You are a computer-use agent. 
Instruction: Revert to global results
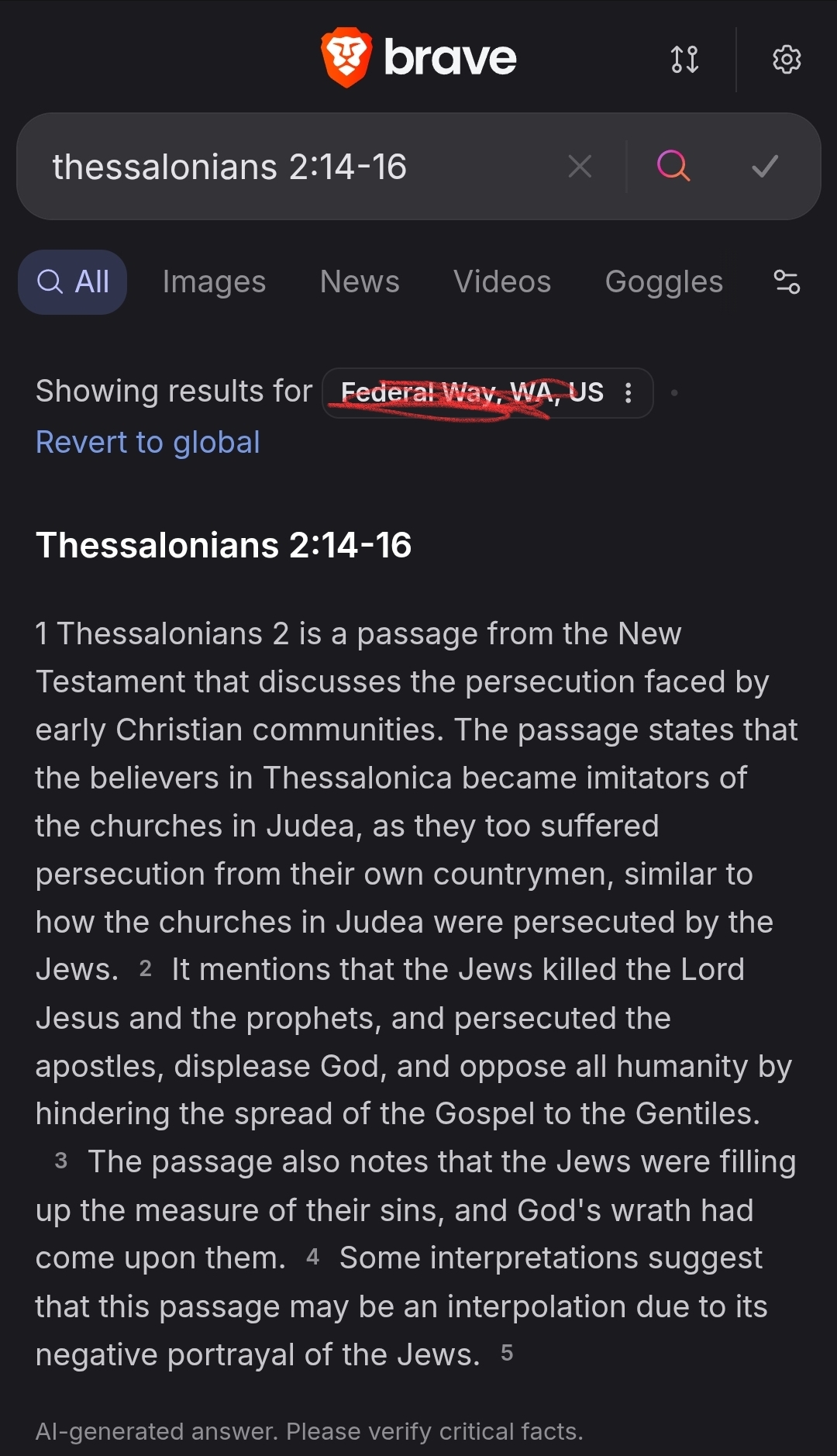click(147, 443)
